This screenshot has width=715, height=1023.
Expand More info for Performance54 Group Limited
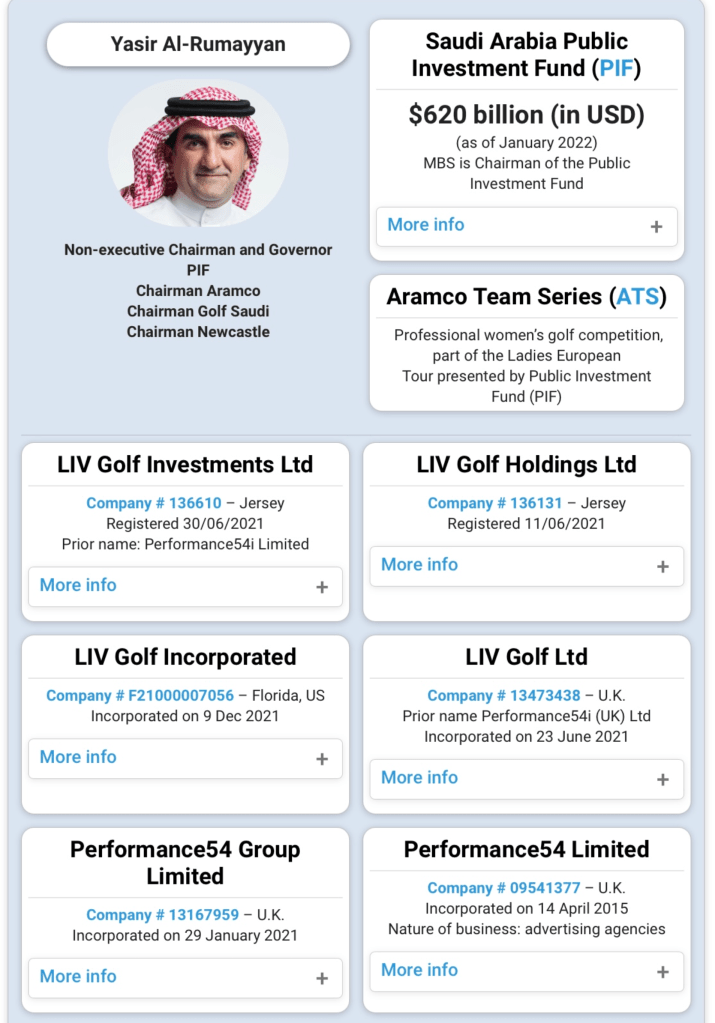tap(185, 977)
